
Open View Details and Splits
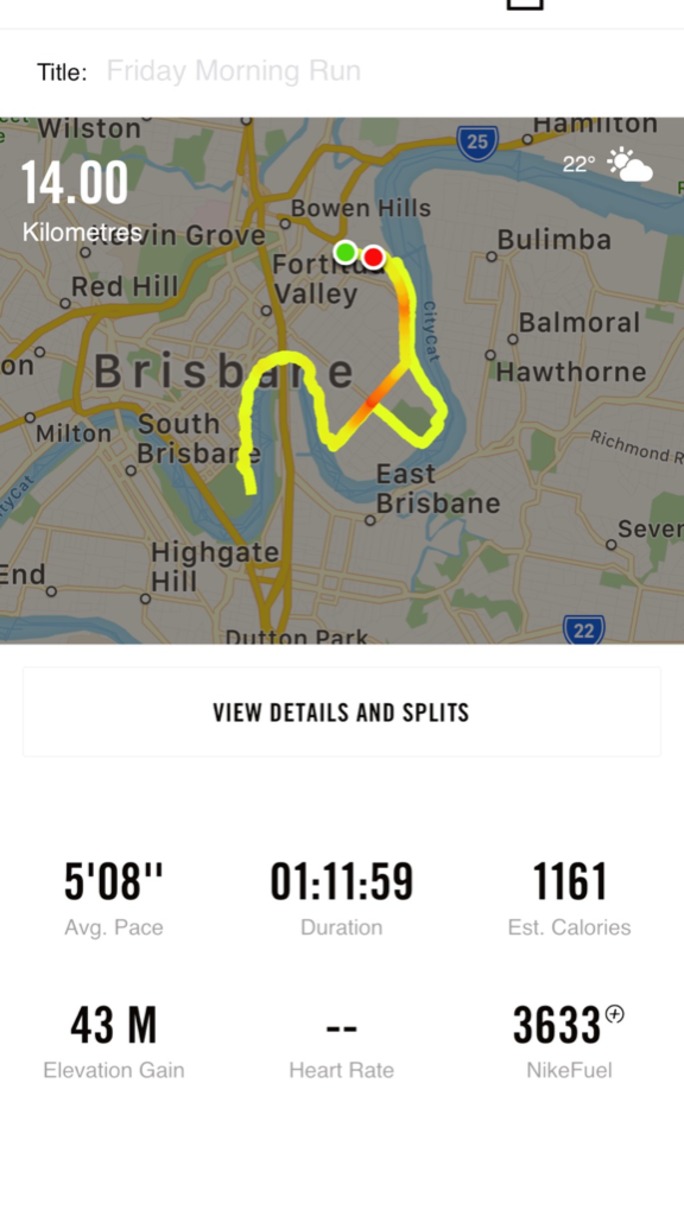tap(341, 712)
